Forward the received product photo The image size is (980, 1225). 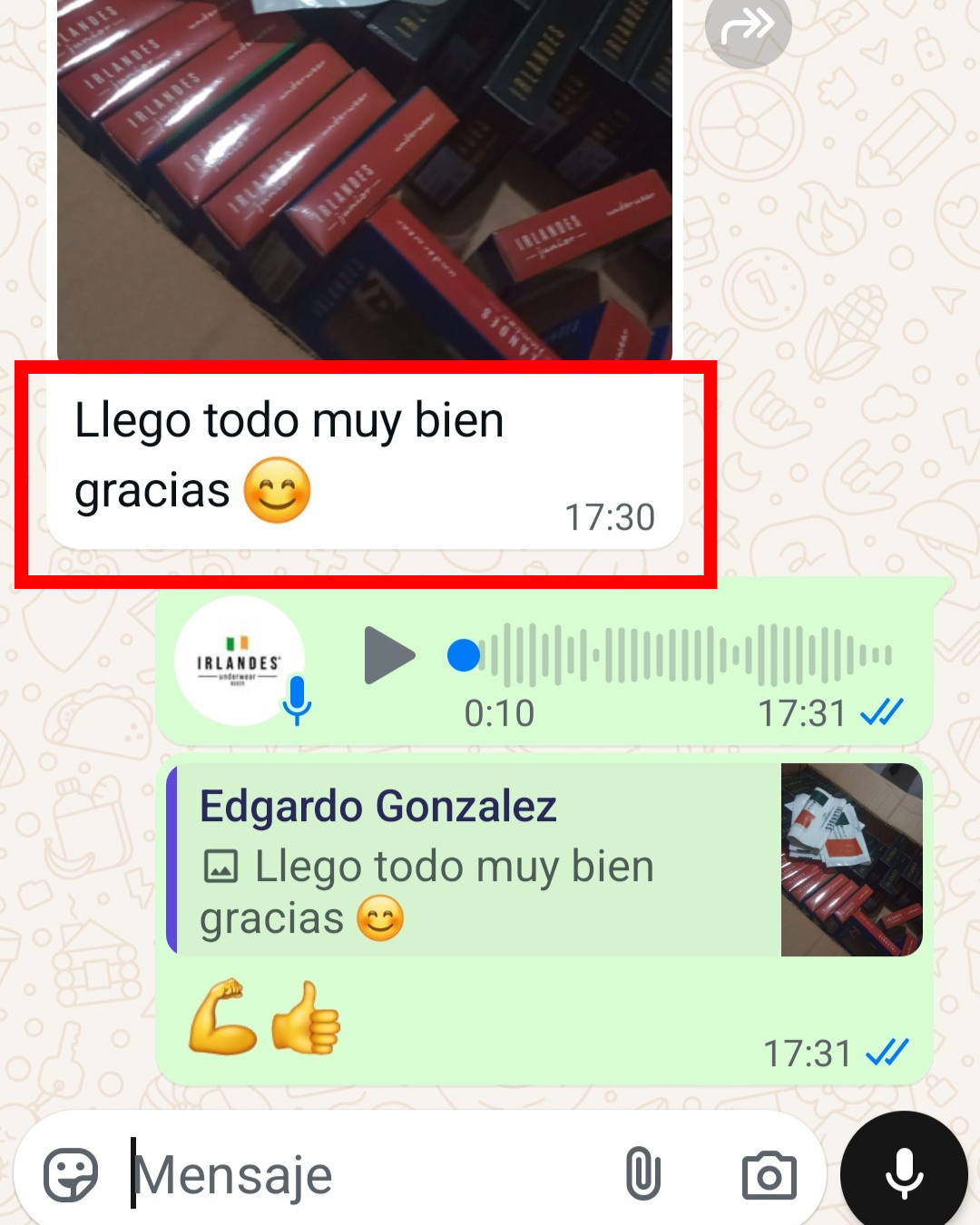[x=748, y=27]
